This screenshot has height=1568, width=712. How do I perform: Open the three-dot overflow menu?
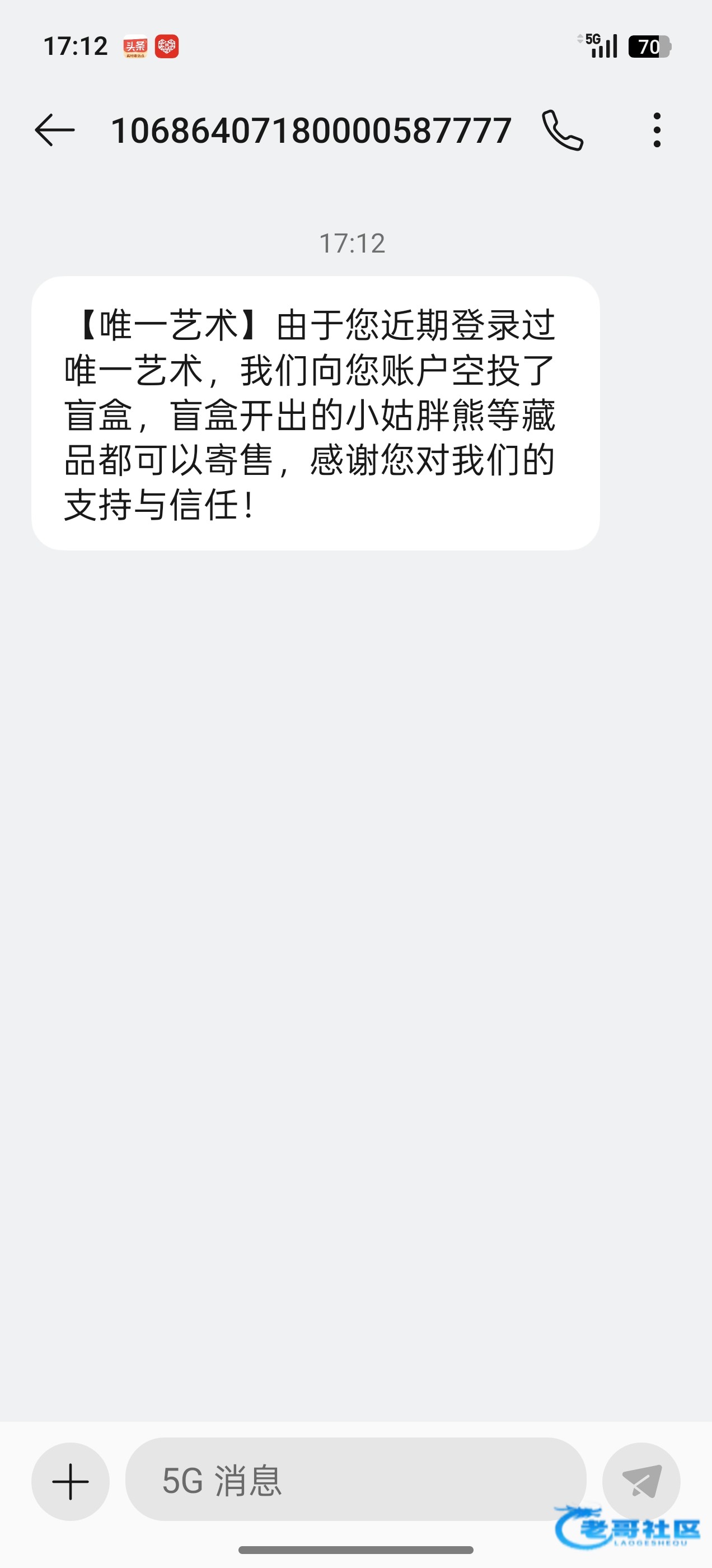[x=657, y=130]
